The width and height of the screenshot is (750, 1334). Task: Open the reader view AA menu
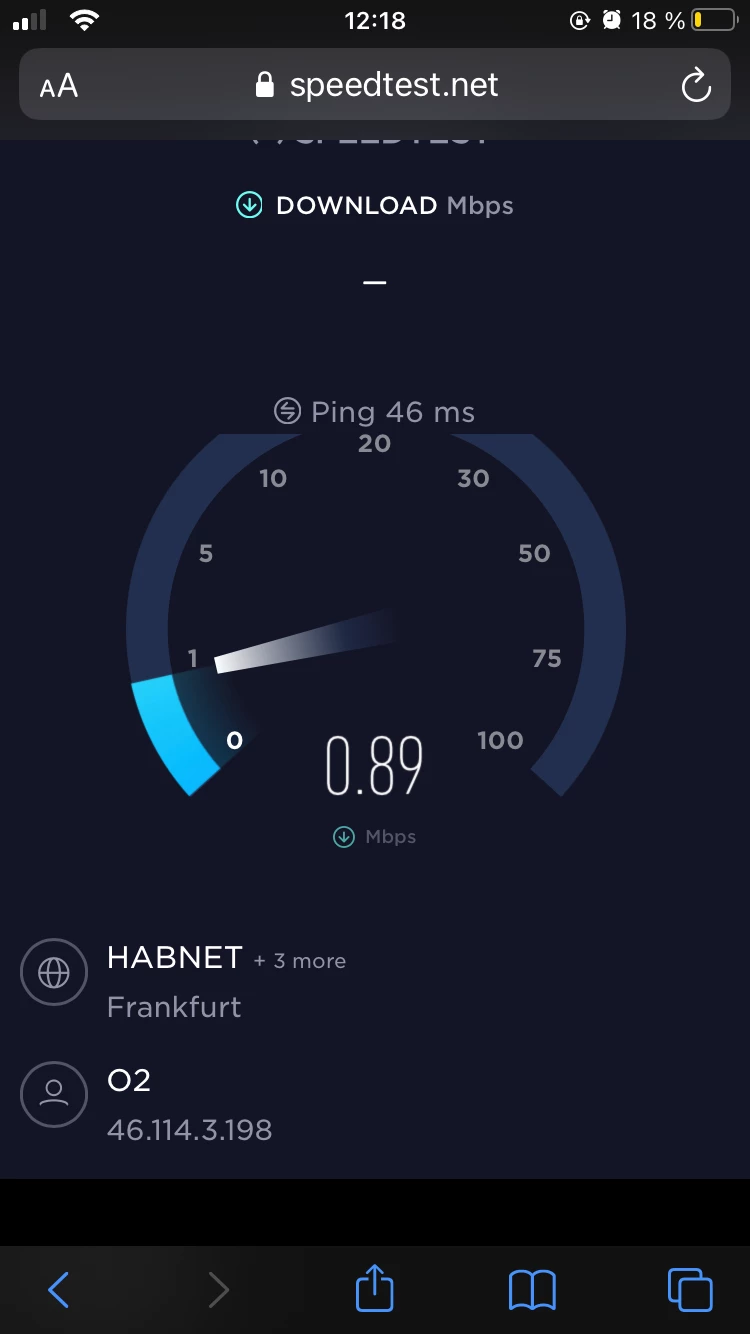(x=59, y=86)
